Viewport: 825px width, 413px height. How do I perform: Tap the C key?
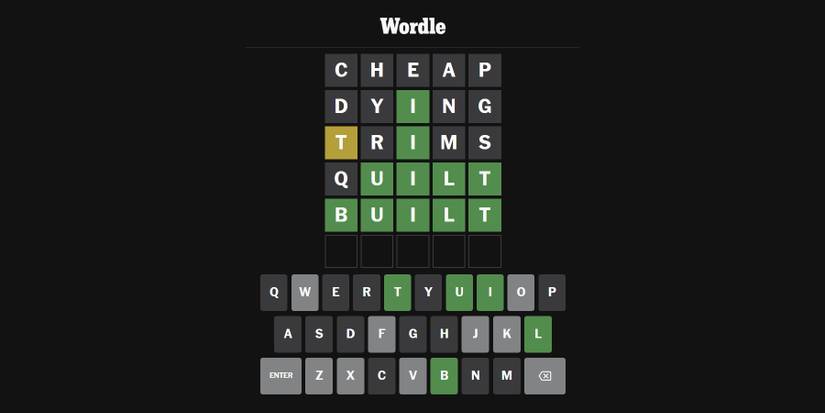point(381,376)
